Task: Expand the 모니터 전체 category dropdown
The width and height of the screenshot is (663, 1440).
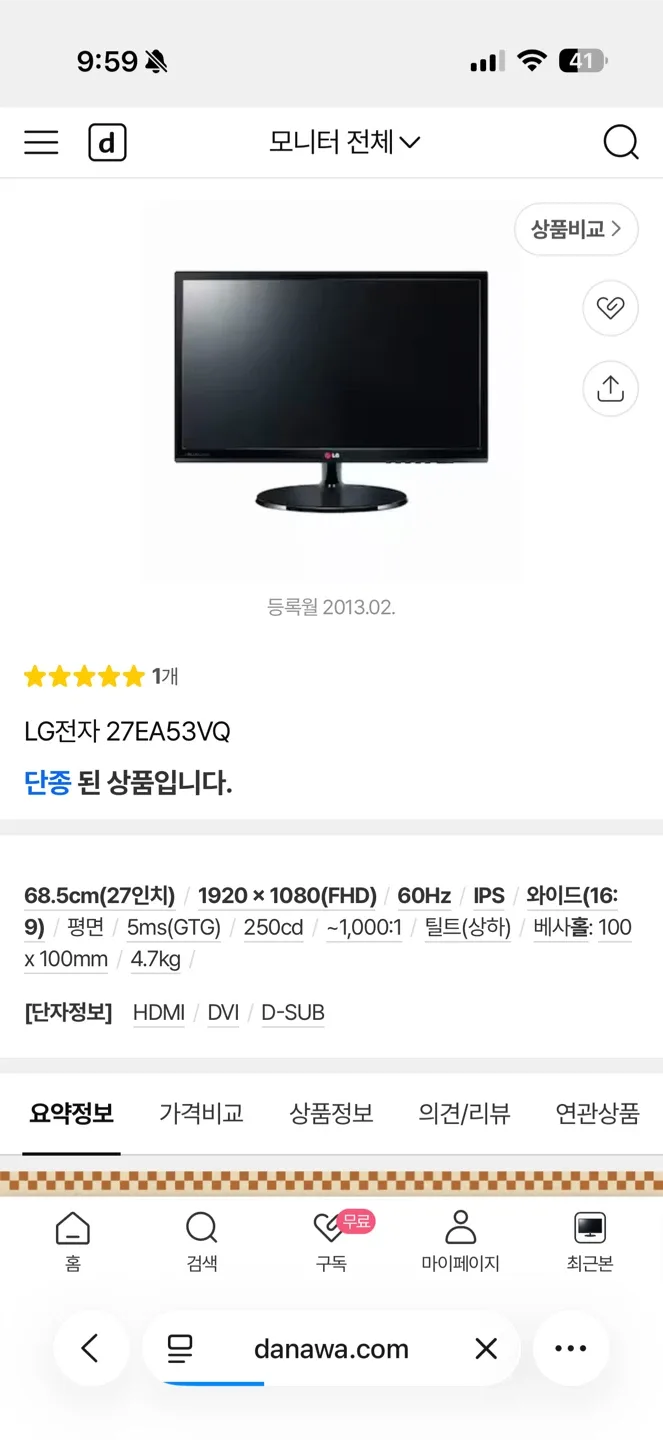Action: coord(344,142)
